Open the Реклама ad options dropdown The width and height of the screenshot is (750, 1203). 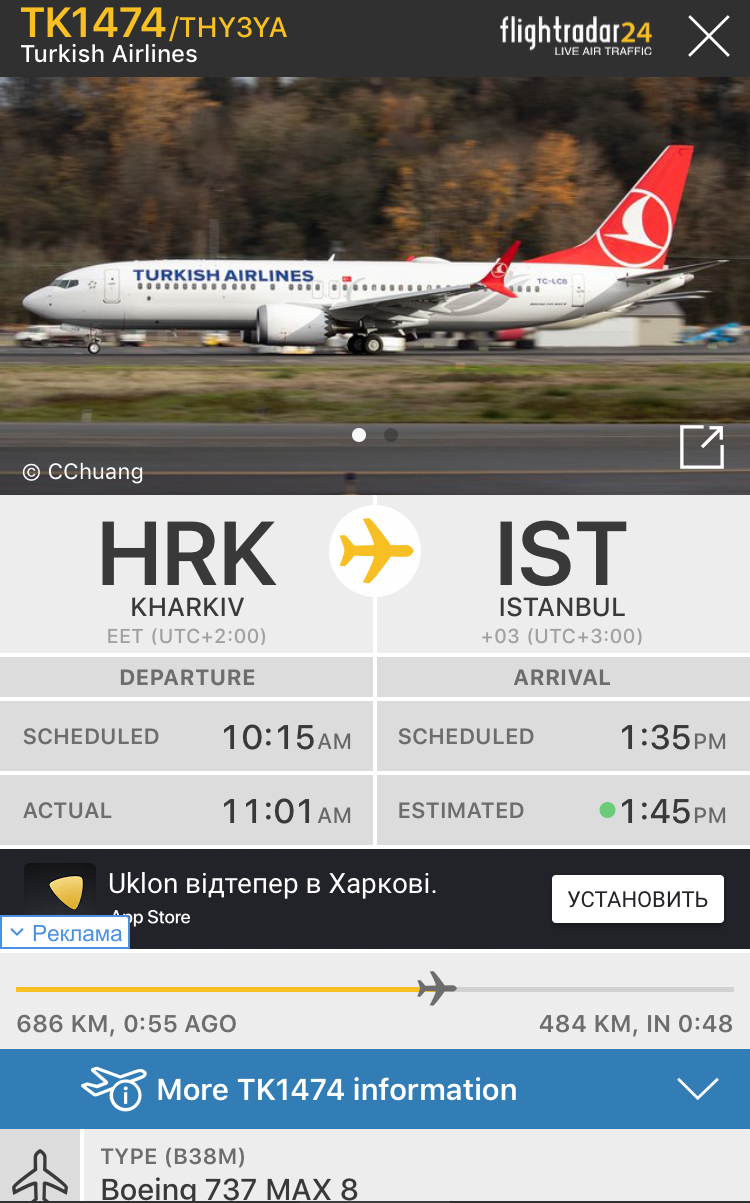tap(66, 934)
